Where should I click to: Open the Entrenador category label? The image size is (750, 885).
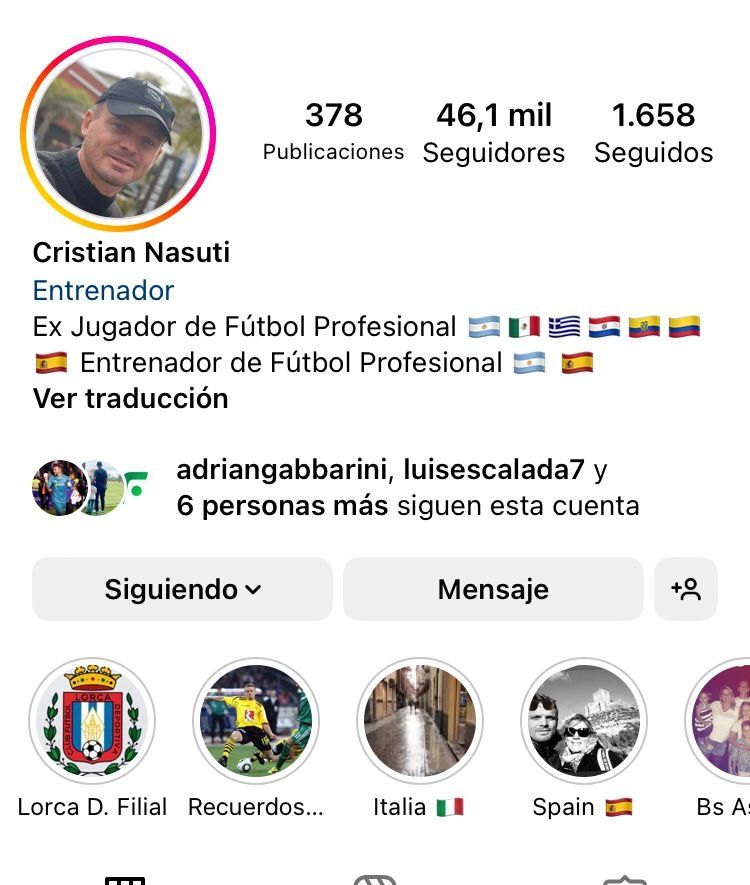point(104,291)
